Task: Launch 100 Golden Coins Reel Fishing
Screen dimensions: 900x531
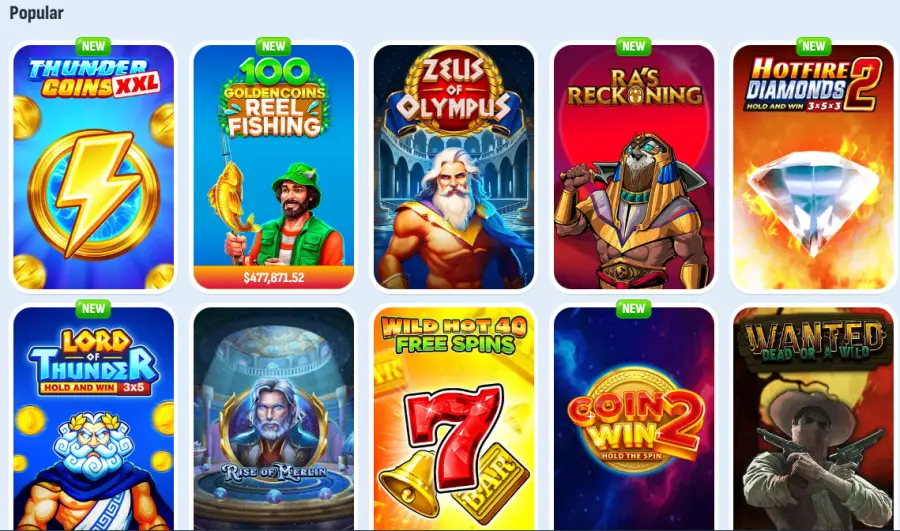Action: (273, 167)
